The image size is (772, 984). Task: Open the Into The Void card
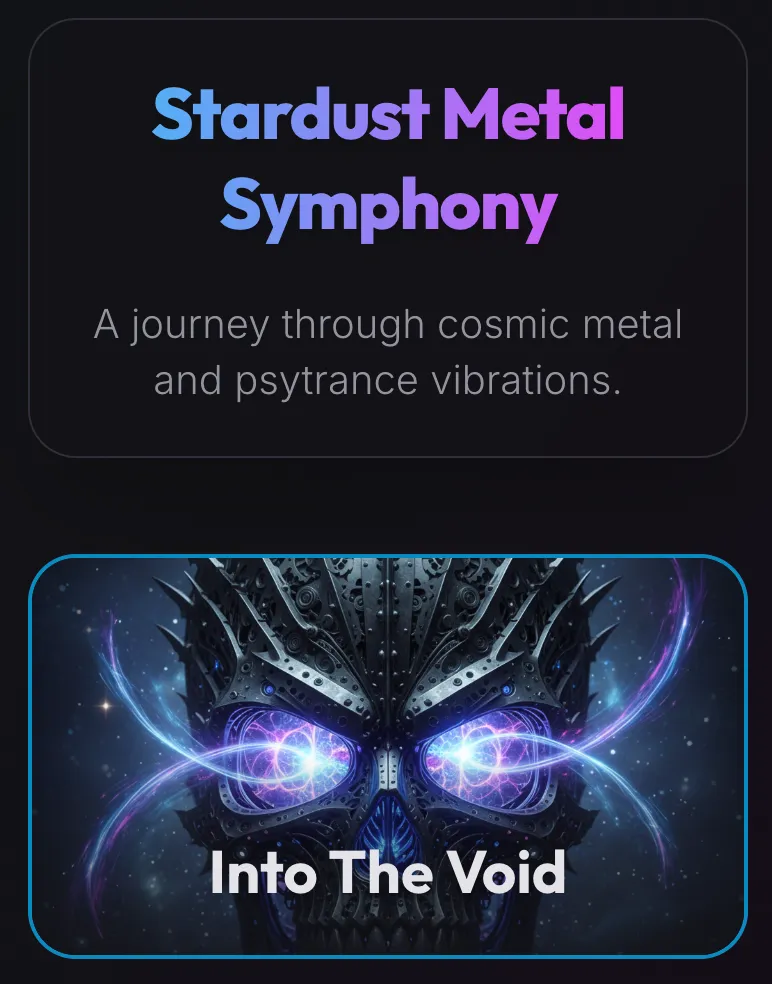388,756
